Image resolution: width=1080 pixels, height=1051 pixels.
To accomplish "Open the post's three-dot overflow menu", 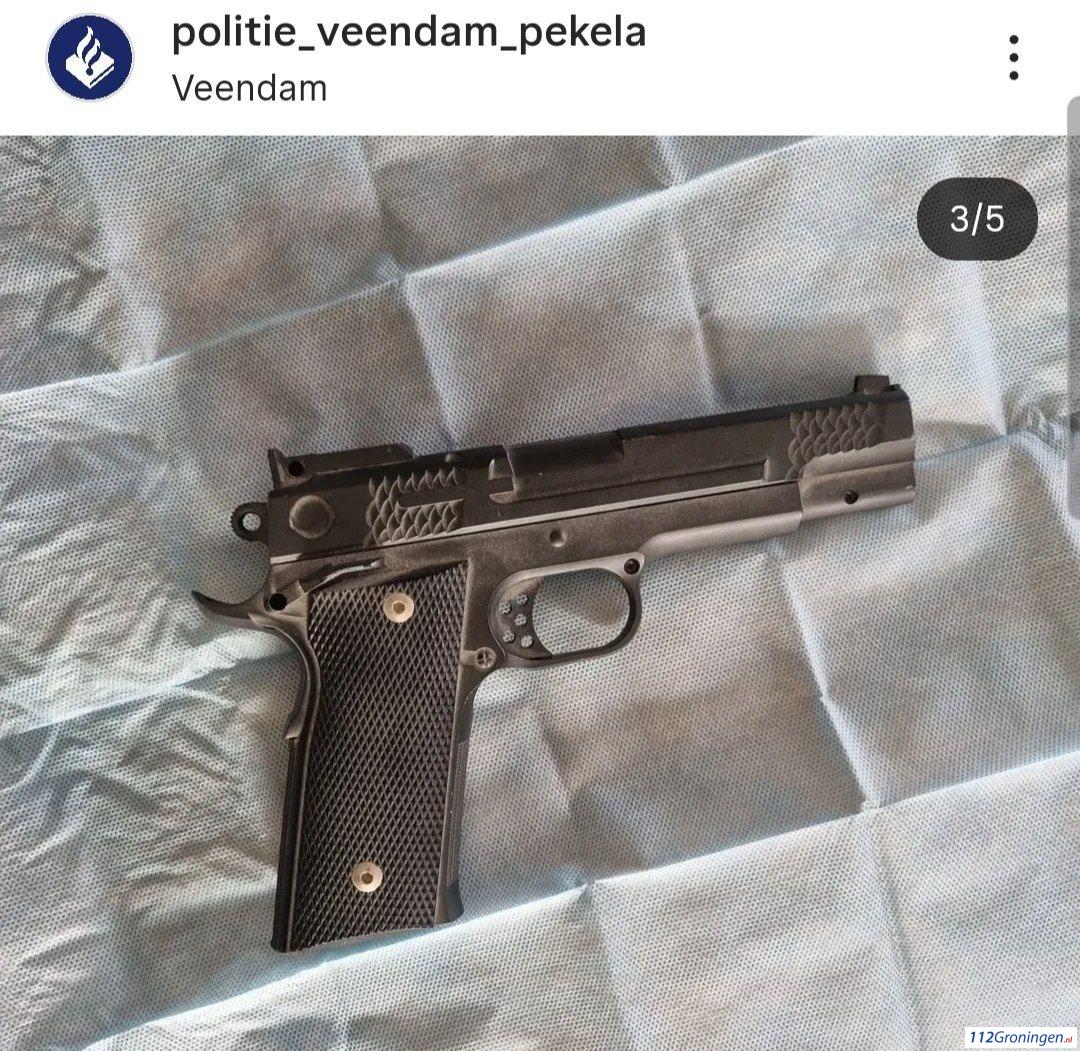I will tap(1013, 58).
